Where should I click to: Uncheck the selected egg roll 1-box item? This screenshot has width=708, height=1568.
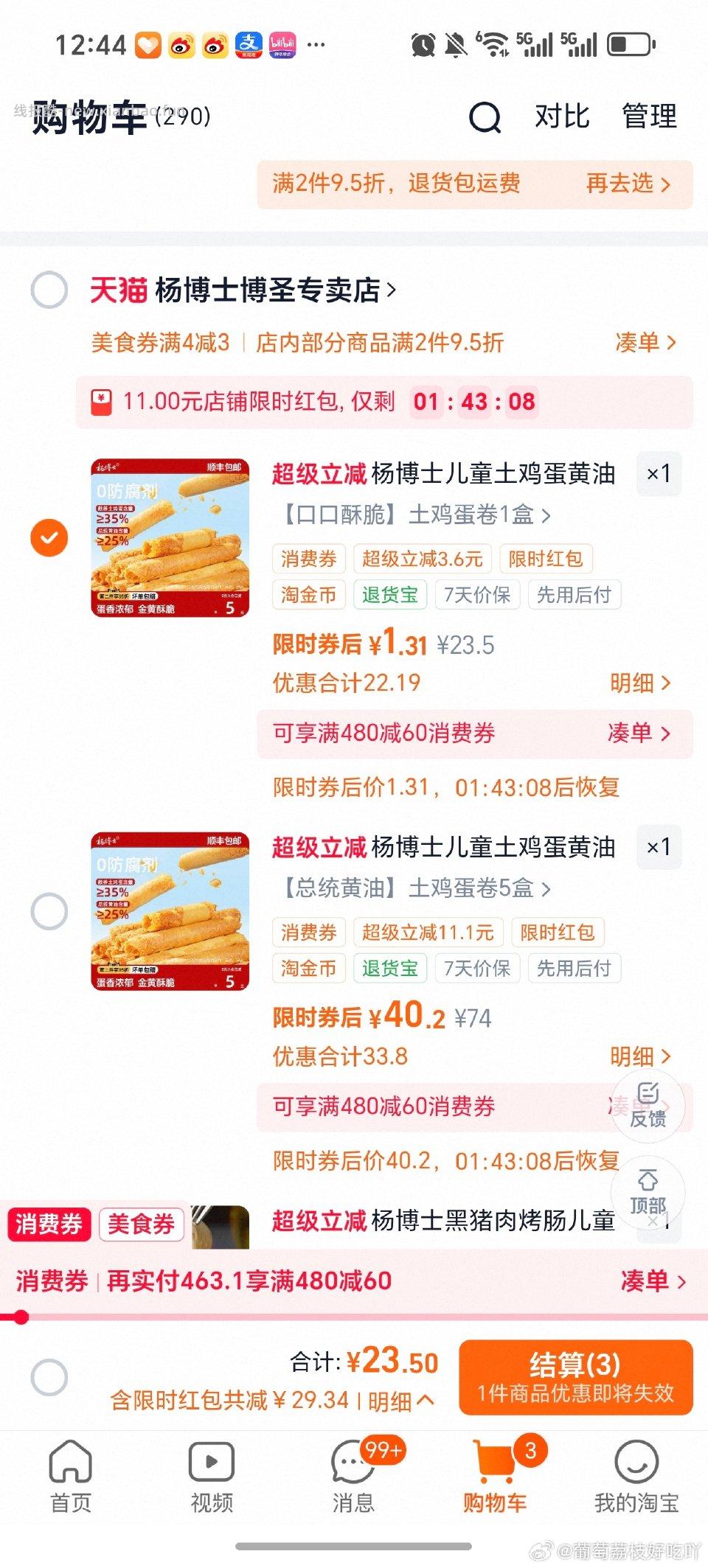(x=49, y=539)
